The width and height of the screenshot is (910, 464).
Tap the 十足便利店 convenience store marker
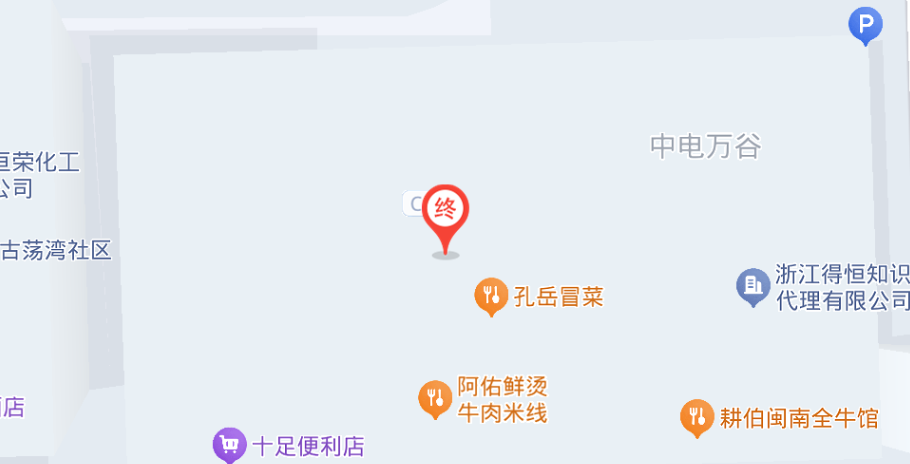click(230, 444)
